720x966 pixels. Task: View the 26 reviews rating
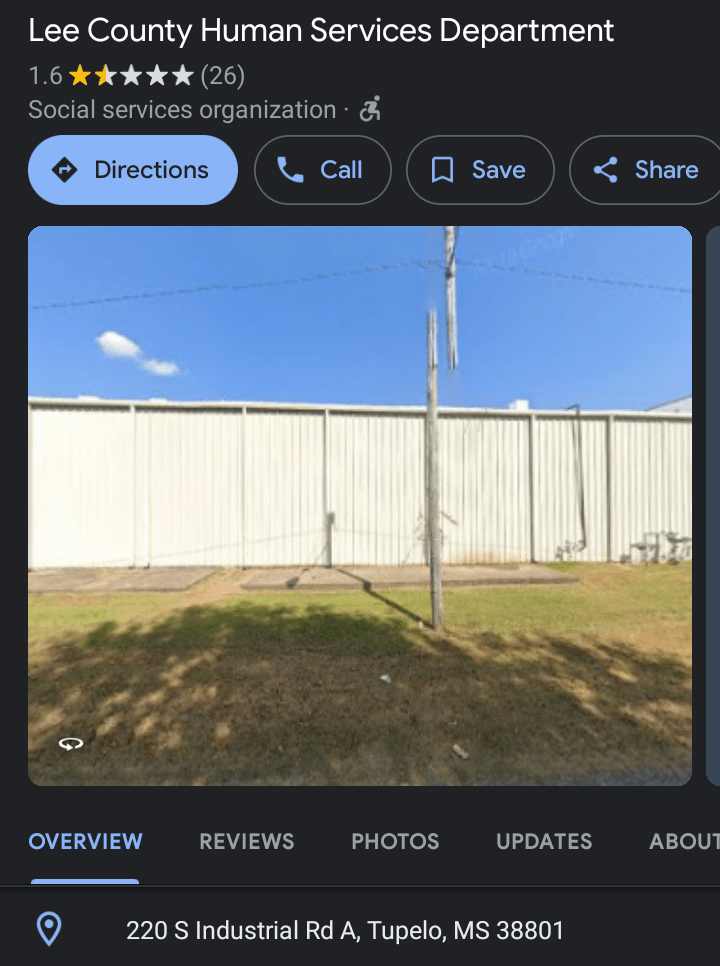[x=222, y=75]
